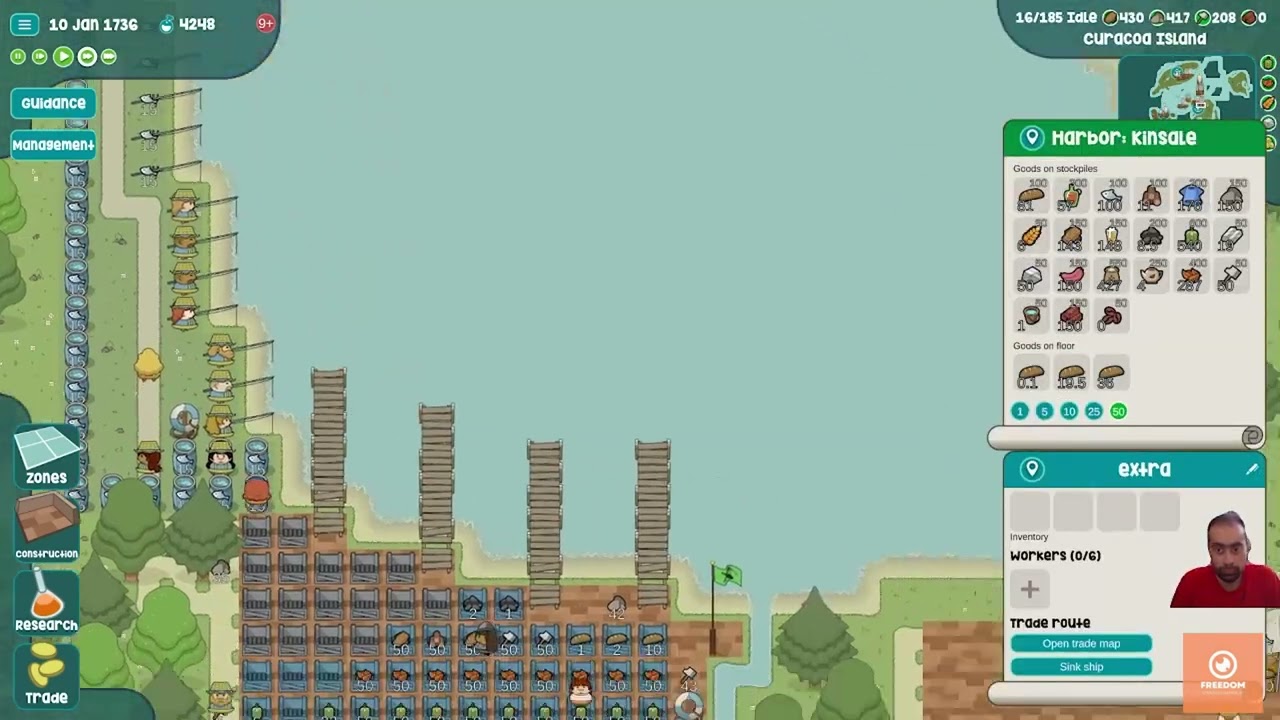Select quantity 1 in harbor panel
Viewport: 1280px width, 720px height.
point(1020,412)
